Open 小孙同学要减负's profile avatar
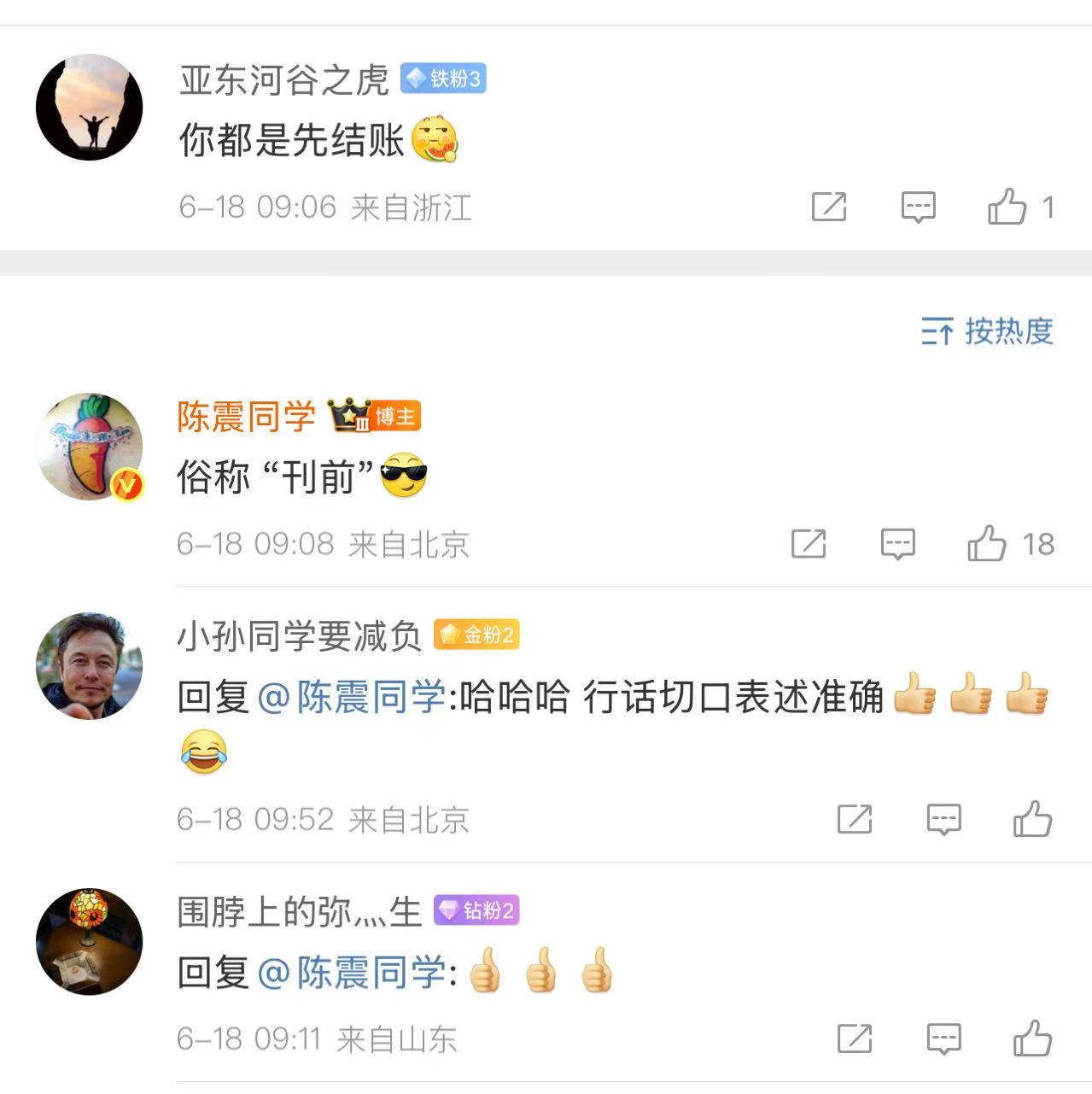Screen dimensions: 1092x1094 (89, 666)
